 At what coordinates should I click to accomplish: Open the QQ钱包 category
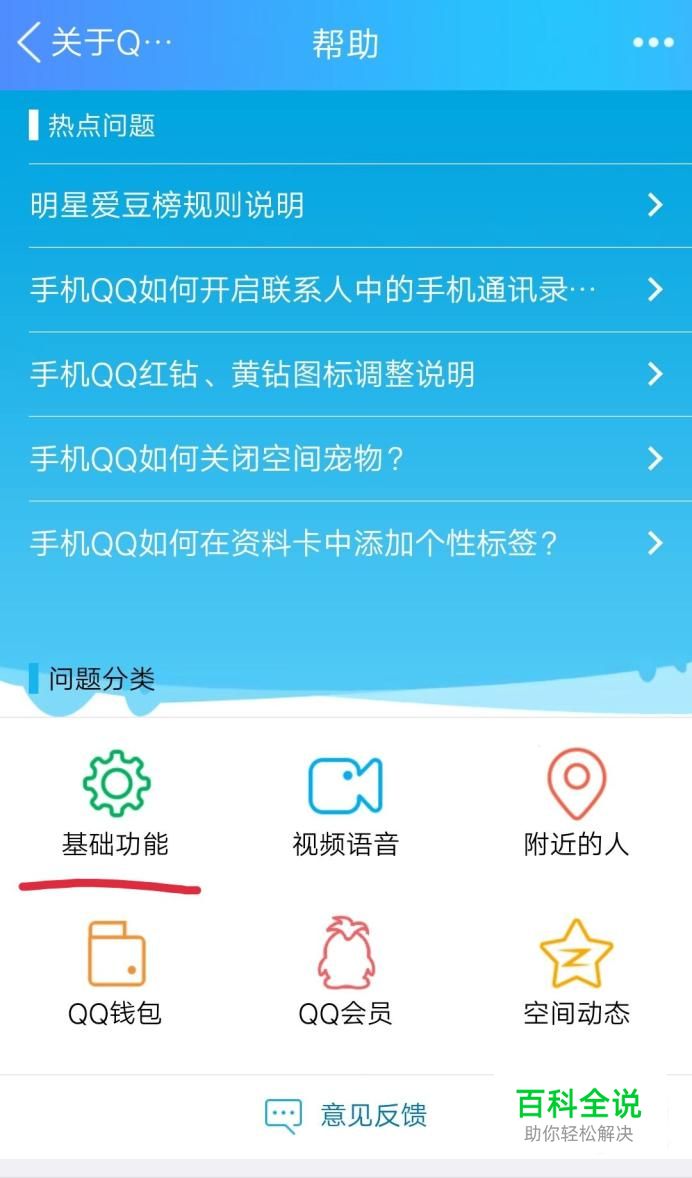(115, 974)
